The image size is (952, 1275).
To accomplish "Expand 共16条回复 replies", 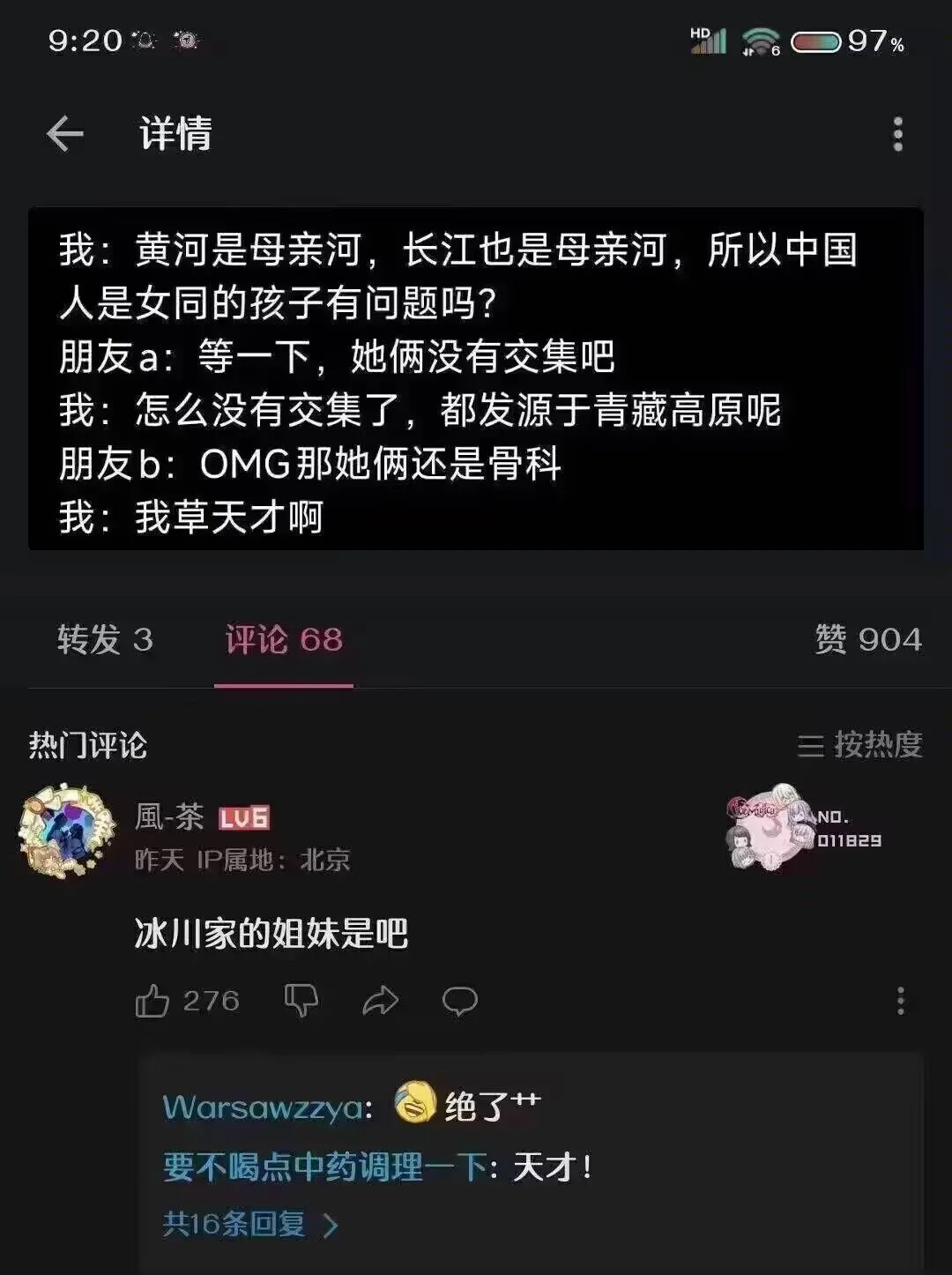I will 250,1225.
